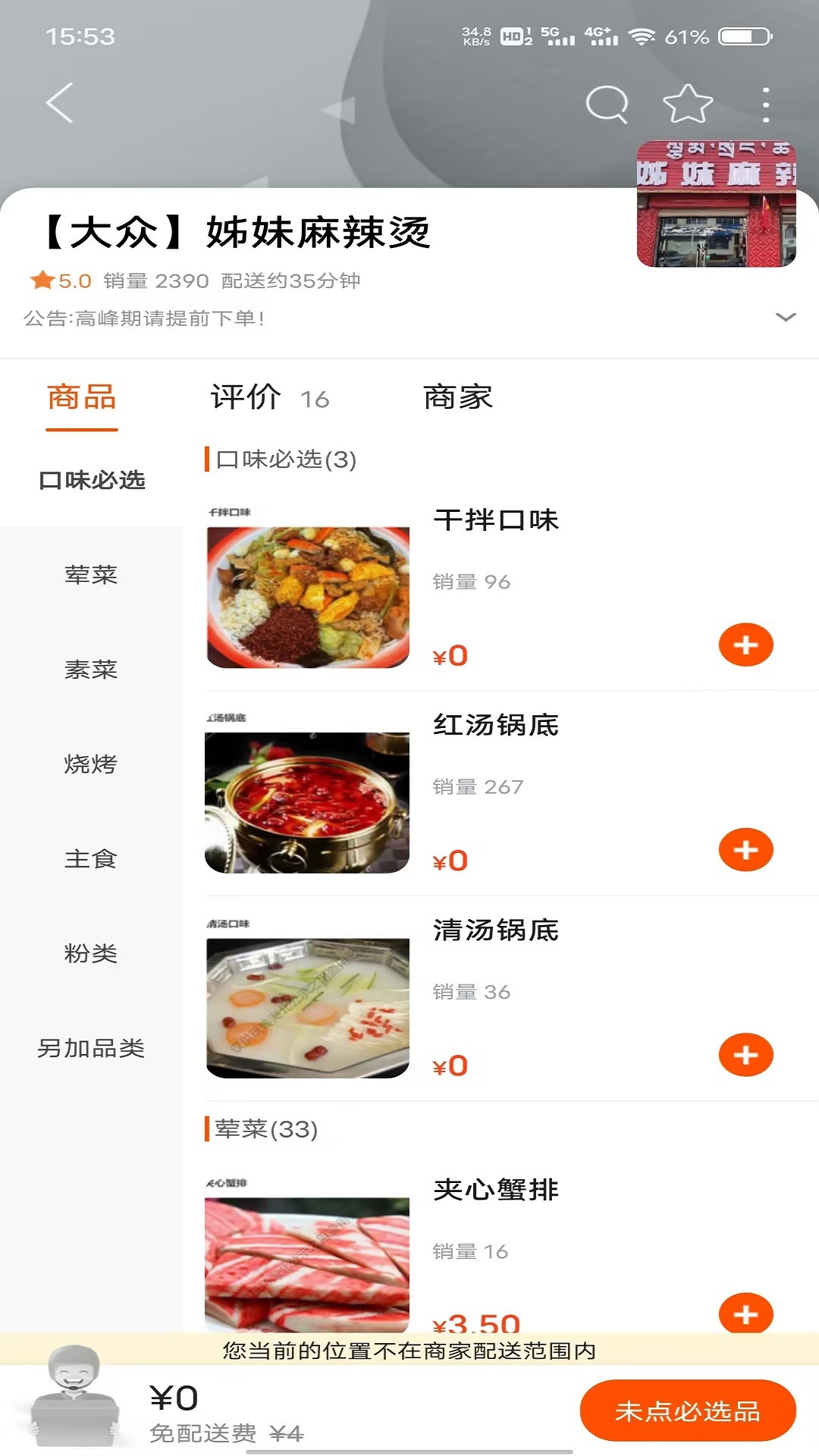The width and height of the screenshot is (819, 1456).
Task: Add 清汤锅底 with the plus icon
Action: click(x=745, y=1054)
